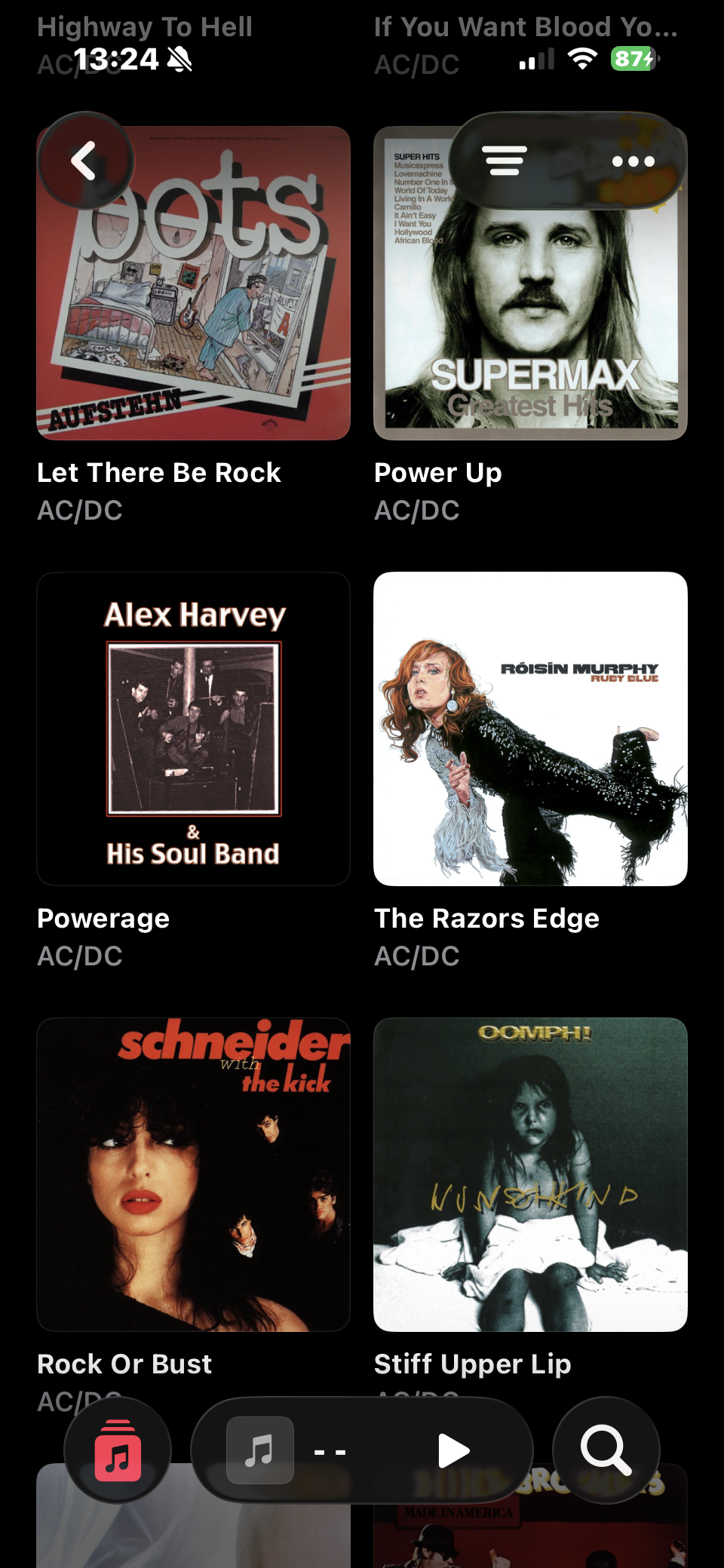Open the Powerage album by AC/DC
Viewport: 724px width, 1568px height.
click(x=193, y=729)
